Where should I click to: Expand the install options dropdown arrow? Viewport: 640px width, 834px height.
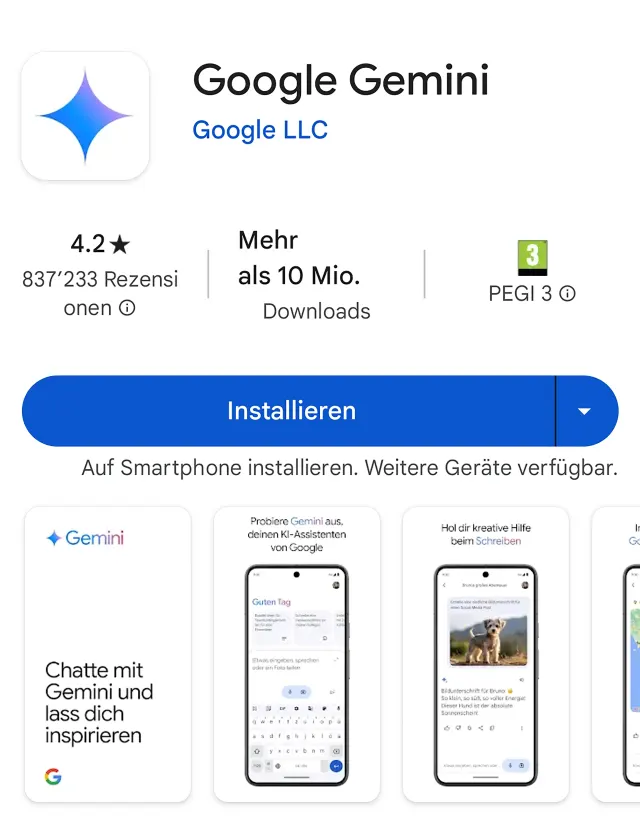pos(585,411)
